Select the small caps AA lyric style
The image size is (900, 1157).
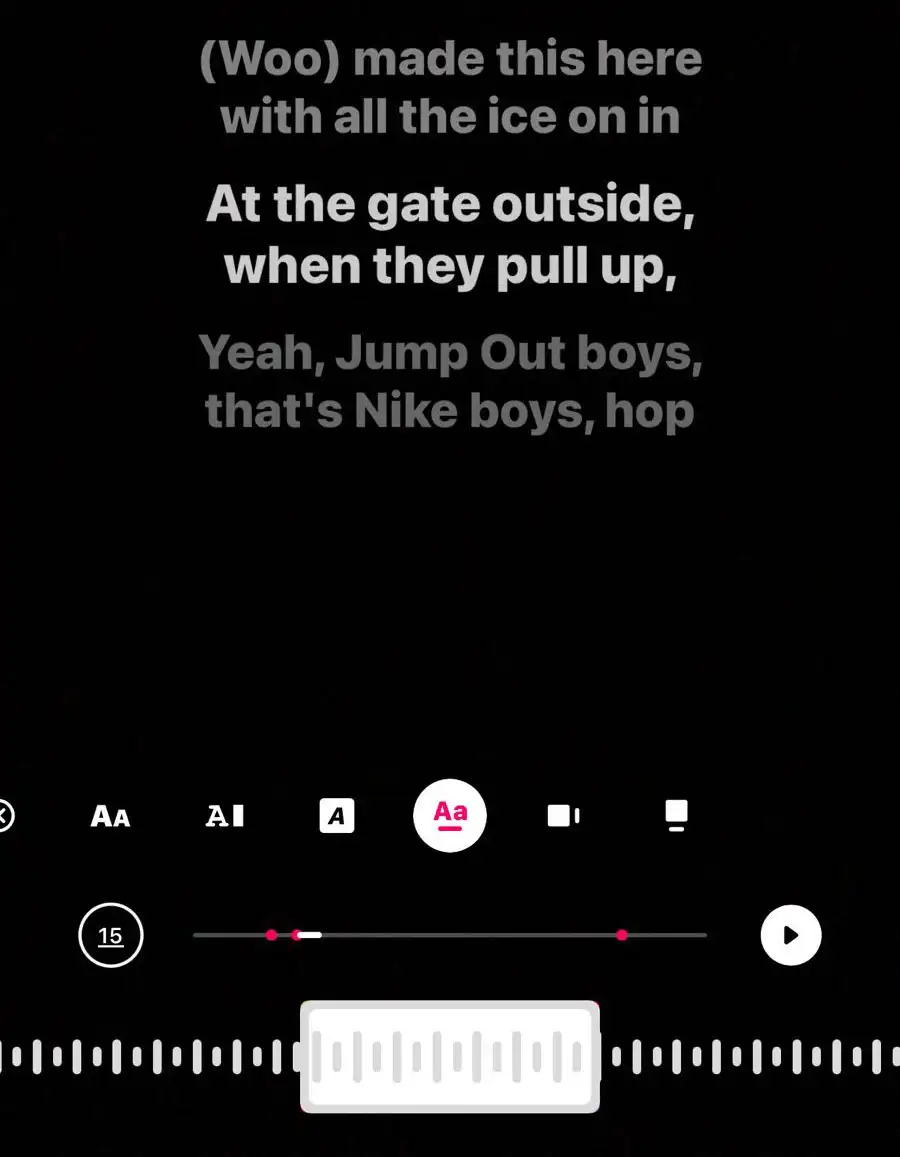click(110, 816)
